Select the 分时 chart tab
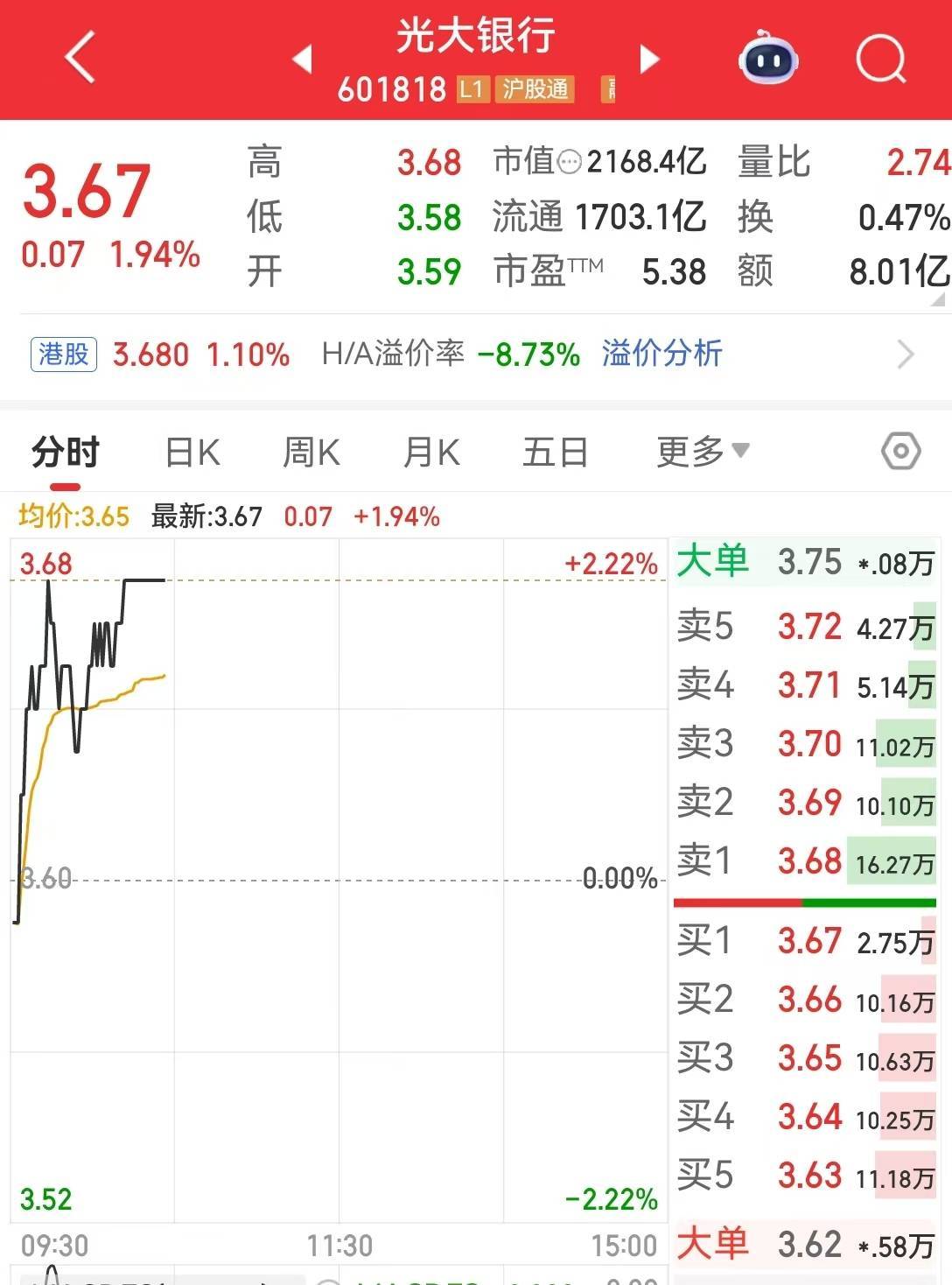 [x=66, y=453]
